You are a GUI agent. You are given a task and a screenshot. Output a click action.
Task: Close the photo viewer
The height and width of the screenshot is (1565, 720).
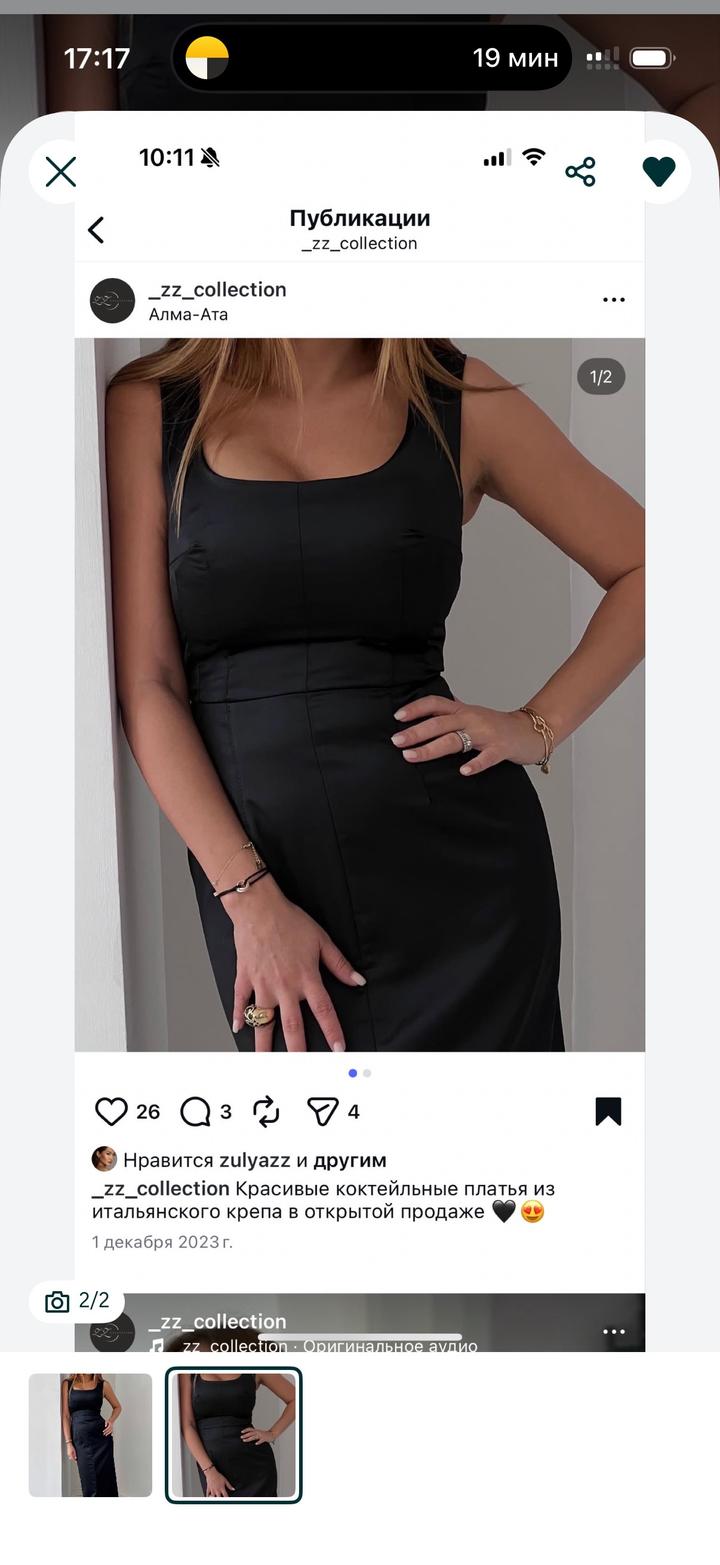click(x=61, y=172)
